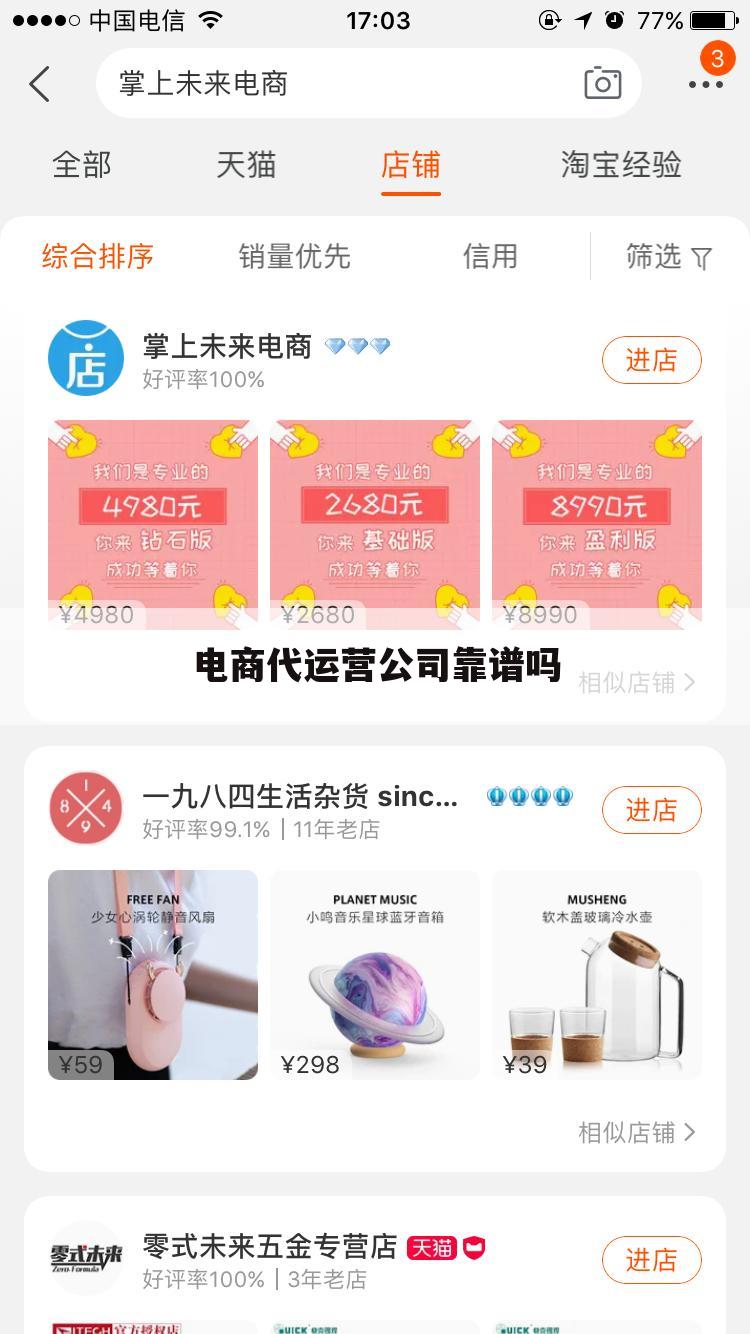750x1334 pixels.
Task: Open the more options menu with badge 3
Action: [x=706, y=83]
